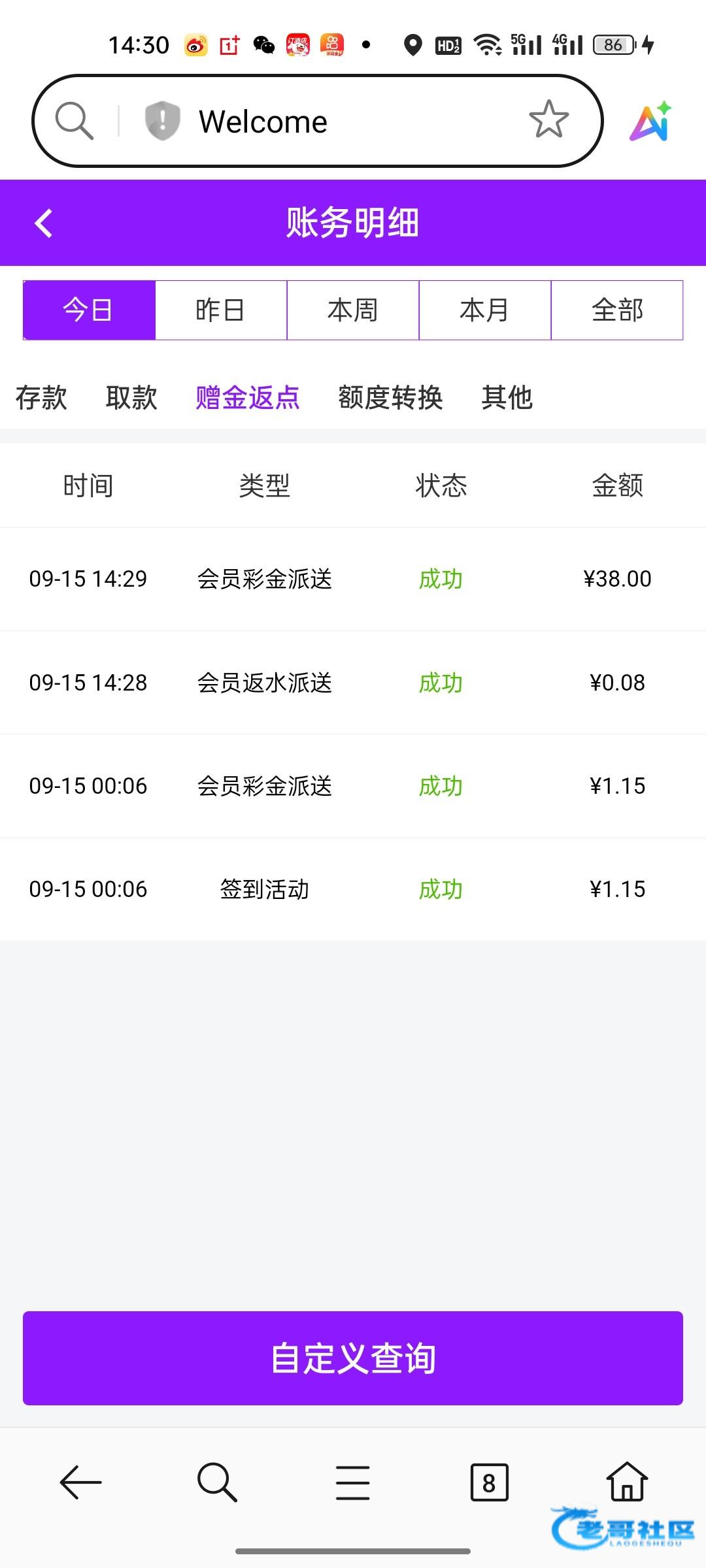
Task: Tap the 自定义查询 button
Action: pos(353,1358)
